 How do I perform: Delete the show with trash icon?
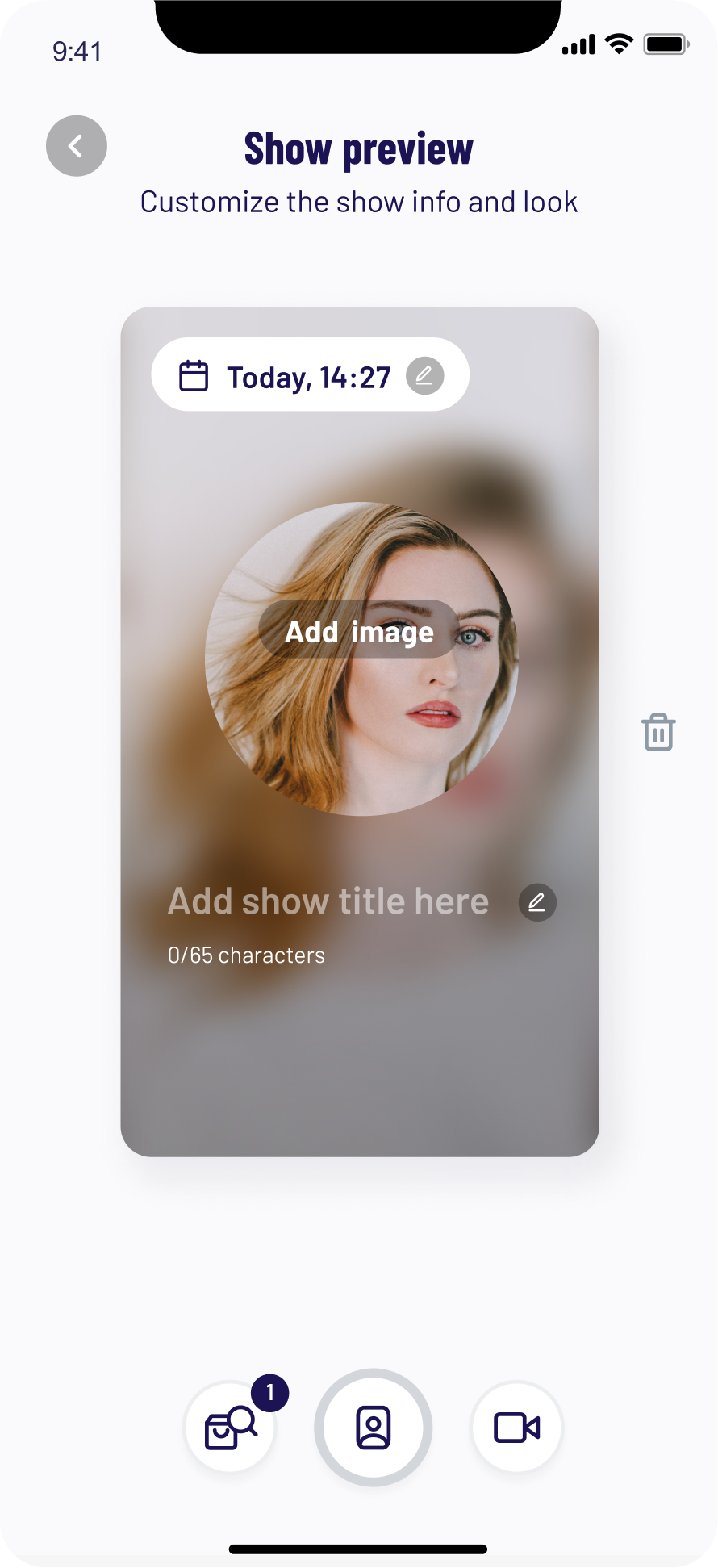coord(658,732)
